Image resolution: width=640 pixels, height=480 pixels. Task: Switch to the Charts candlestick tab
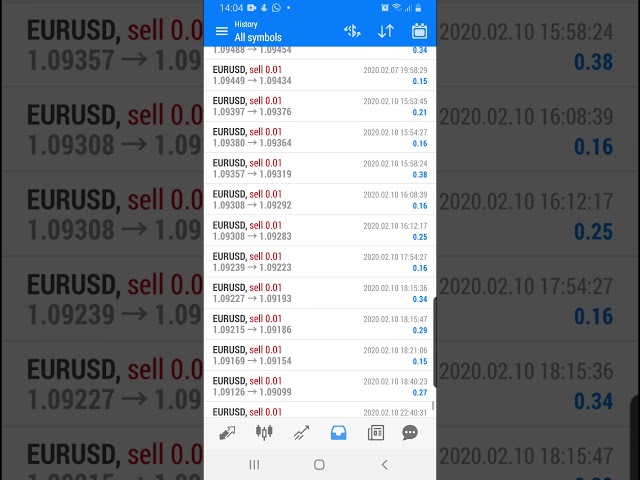(x=264, y=433)
